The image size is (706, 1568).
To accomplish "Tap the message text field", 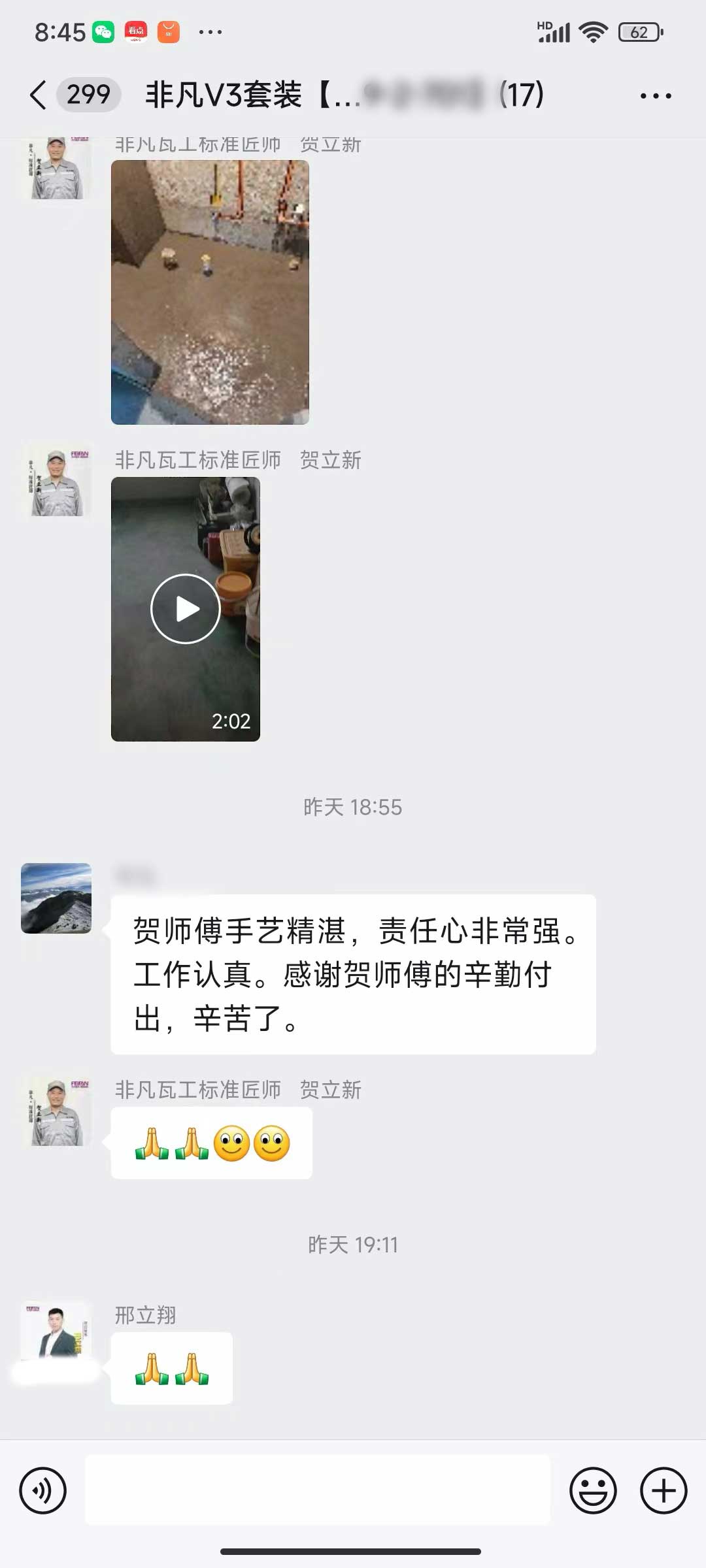I will pos(318,1491).
